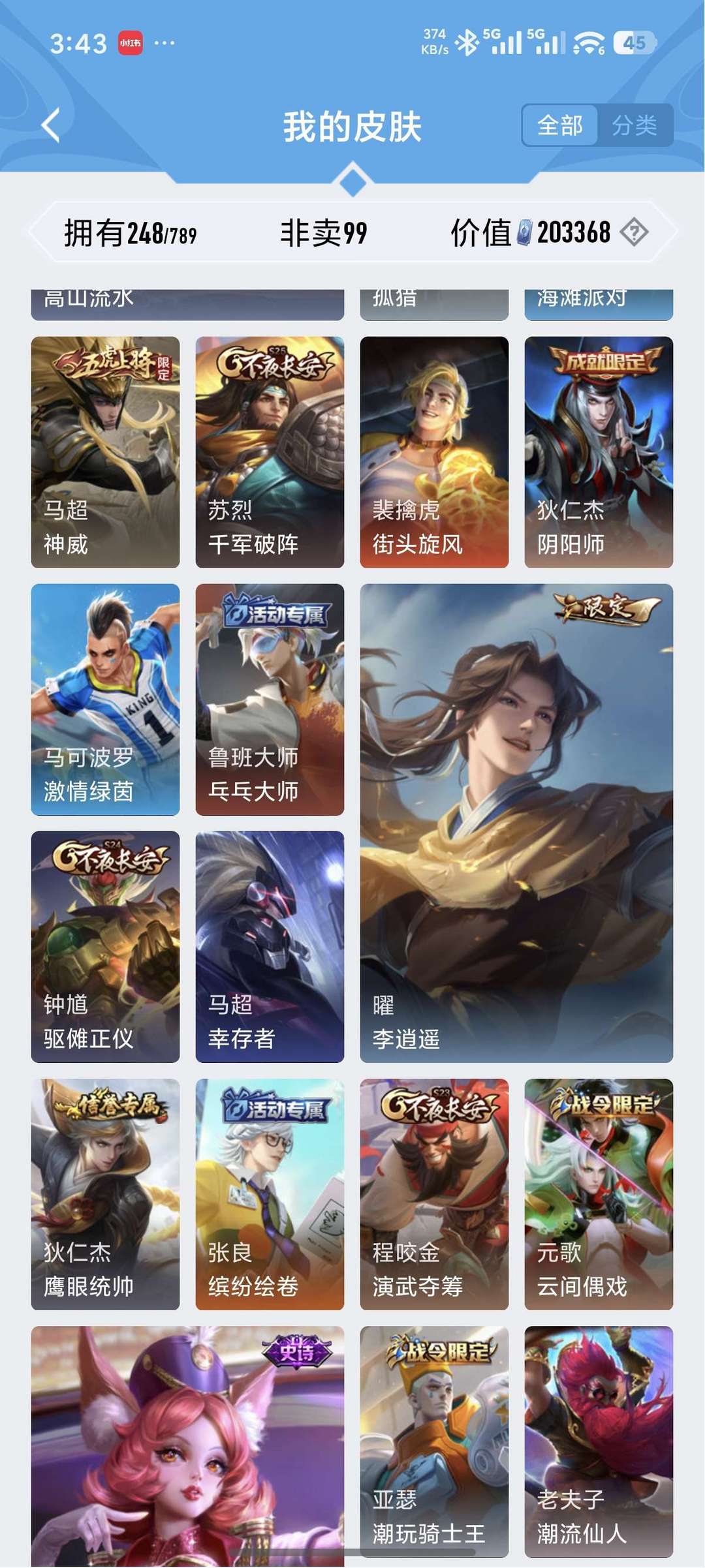The height and width of the screenshot is (1568, 705).
Task: Tap the battery indicator in the status bar
Action: pos(634,43)
